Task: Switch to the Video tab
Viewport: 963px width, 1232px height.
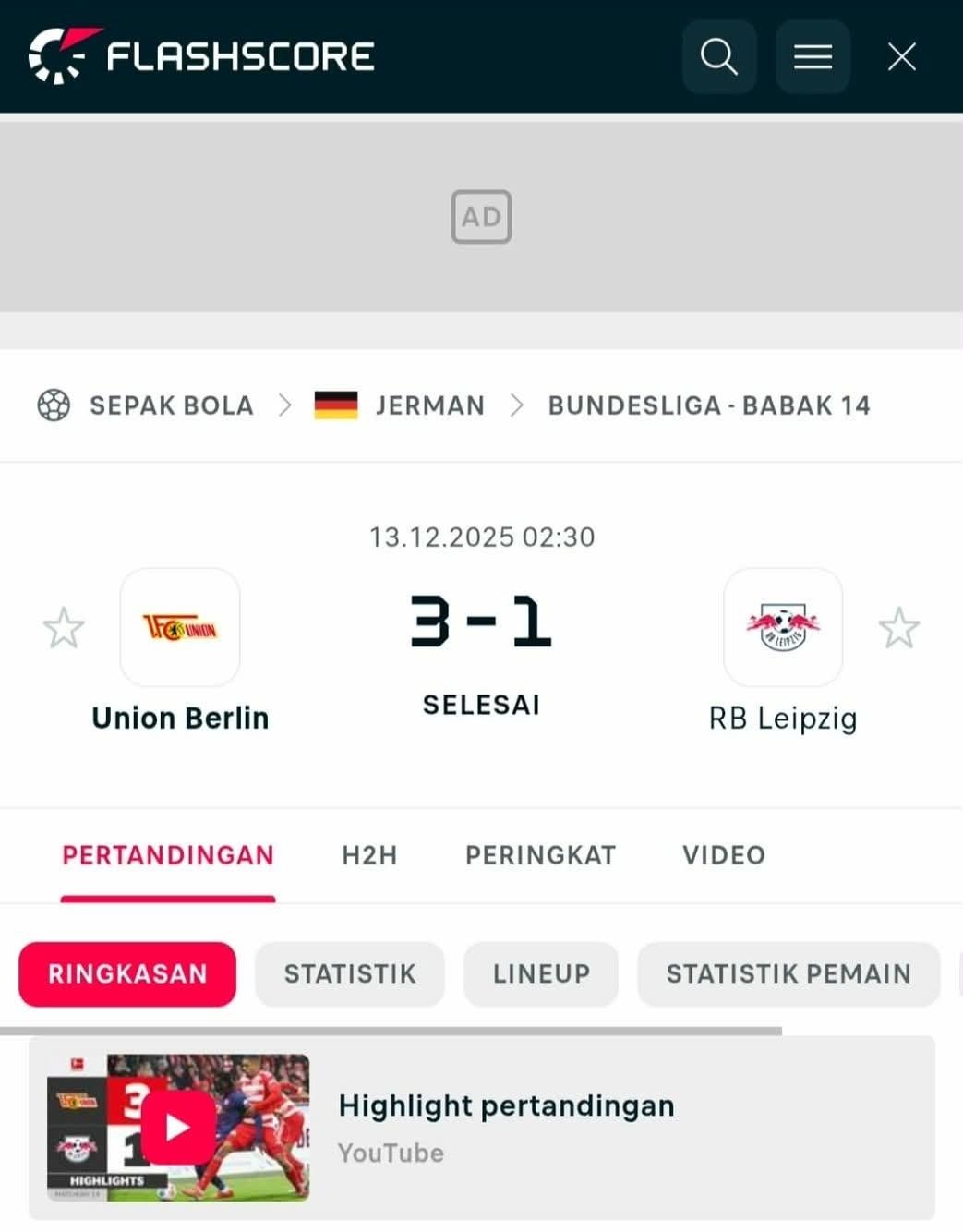Action: click(724, 855)
